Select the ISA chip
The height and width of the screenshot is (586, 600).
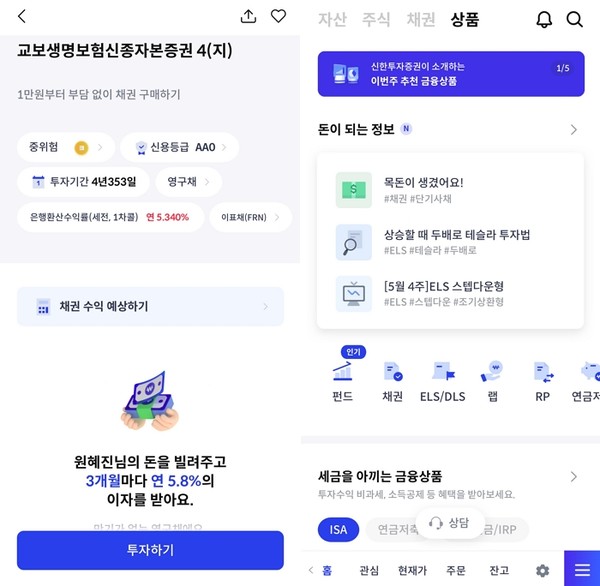point(339,530)
